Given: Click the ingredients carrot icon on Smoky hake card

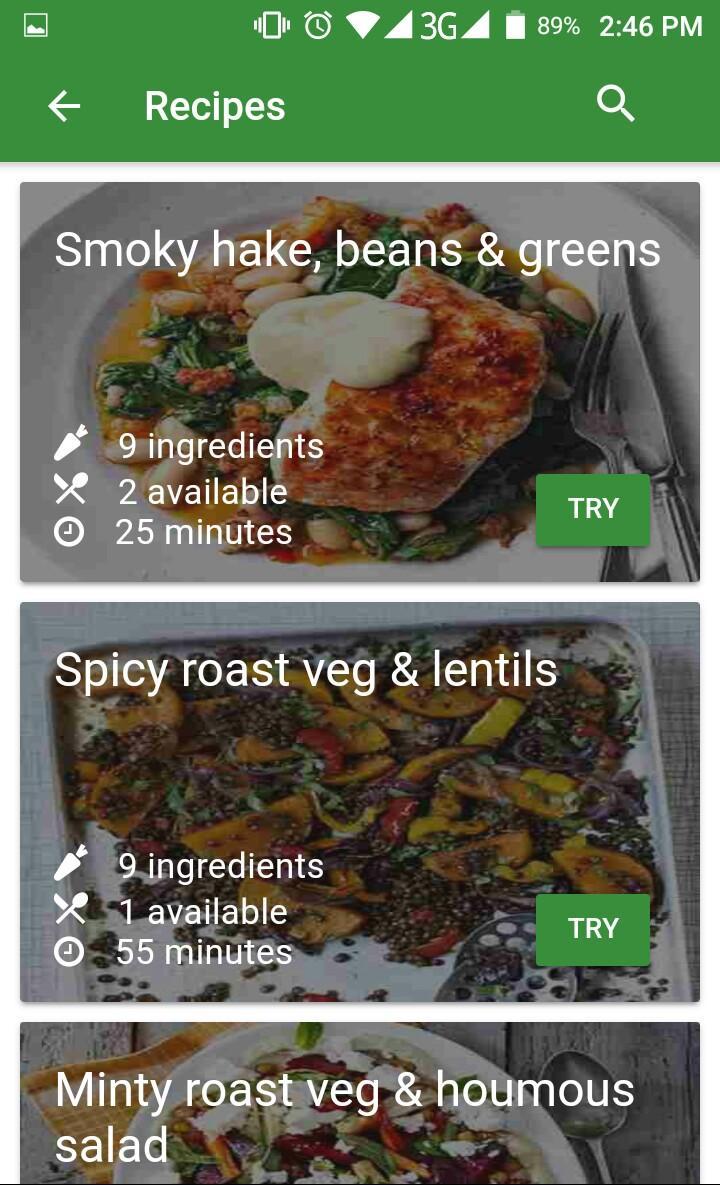Looking at the screenshot, I should click(70, 446).
